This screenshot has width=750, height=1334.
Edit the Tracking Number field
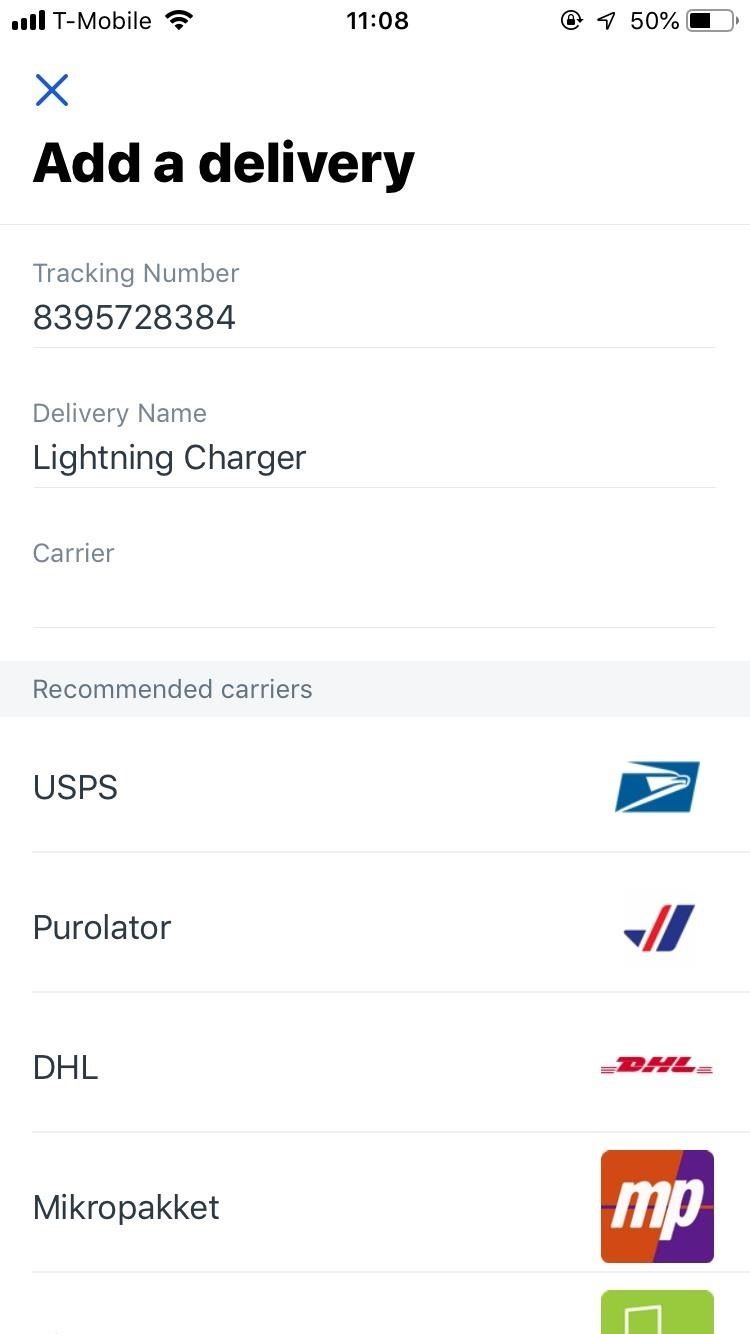(x=374, y=318)
